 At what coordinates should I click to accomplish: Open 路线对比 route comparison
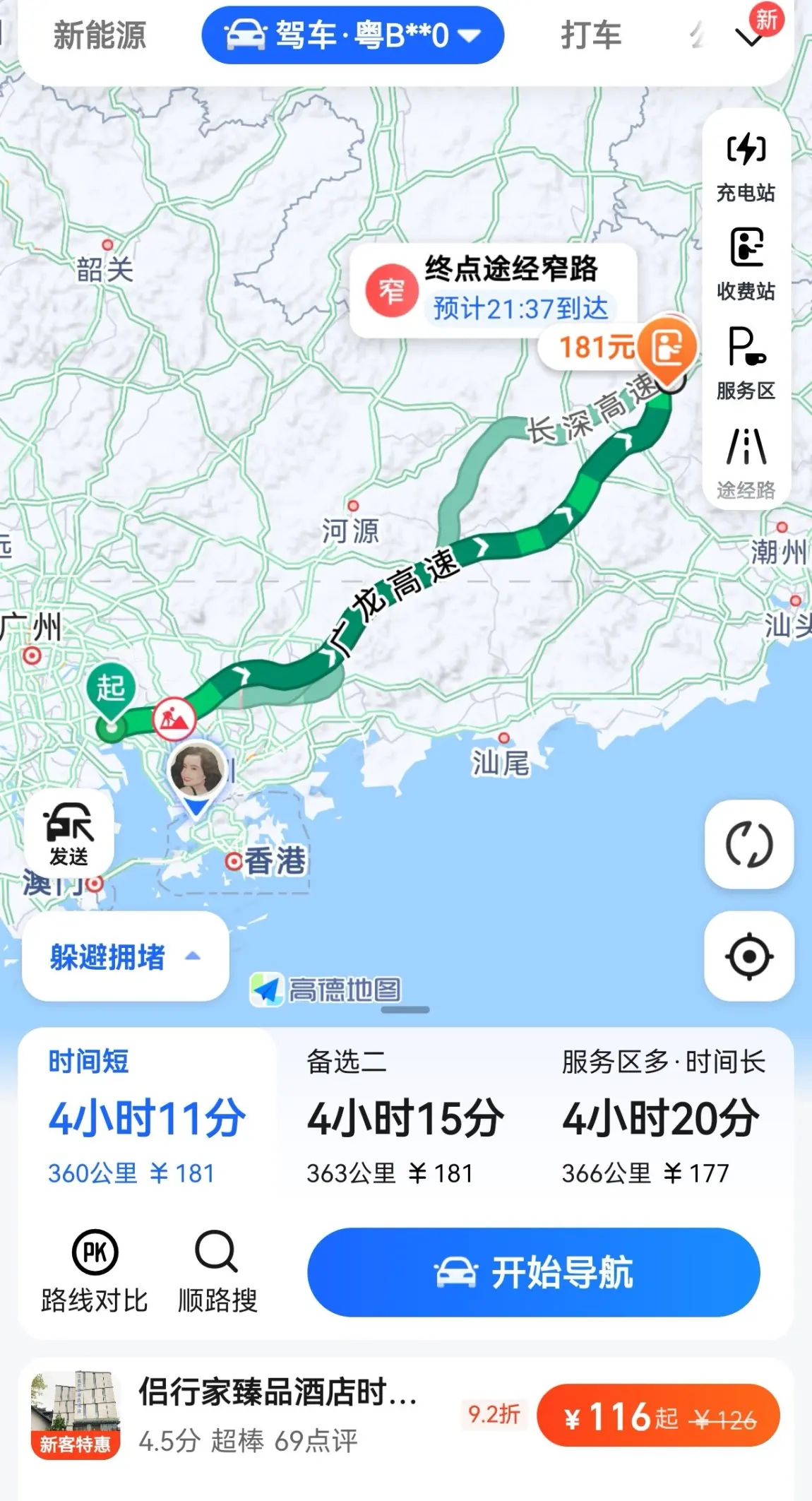point(95,1272)
